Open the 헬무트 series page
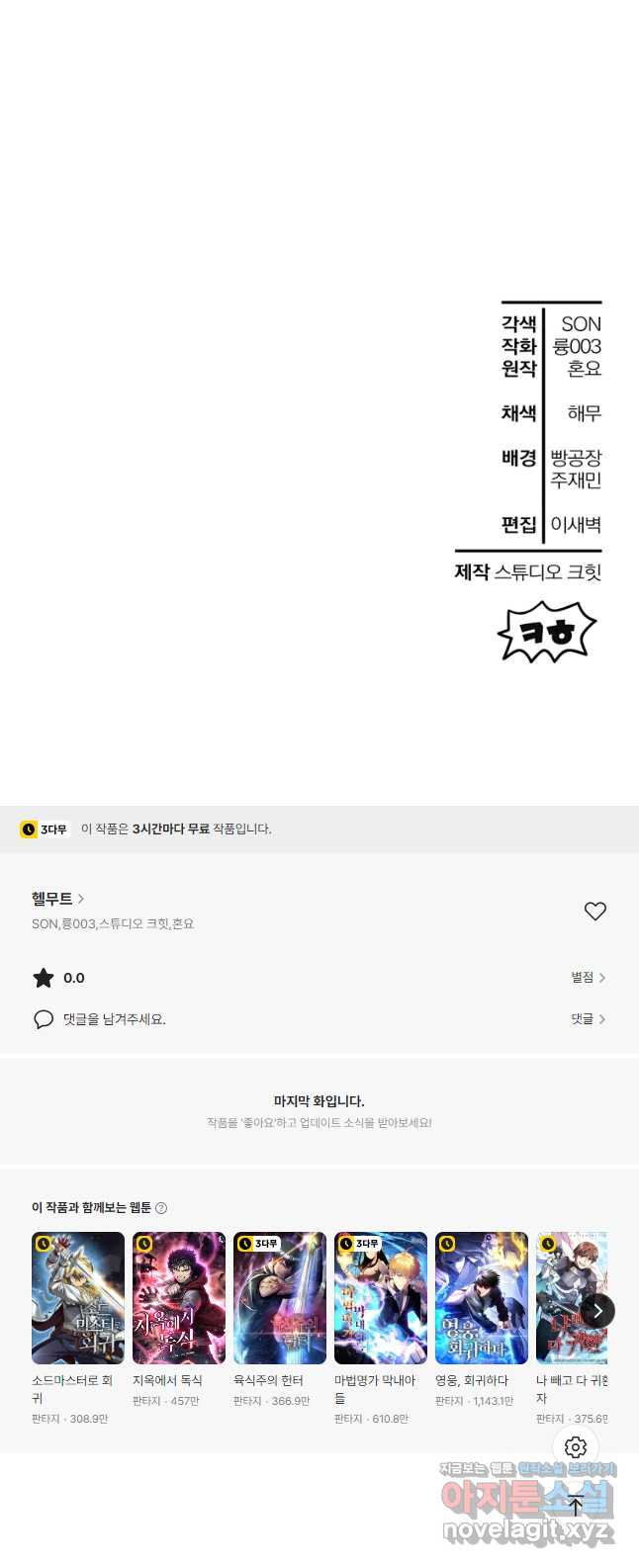Image resolution: width=639 pixels, height=1568 pixels. pos(57,899)
